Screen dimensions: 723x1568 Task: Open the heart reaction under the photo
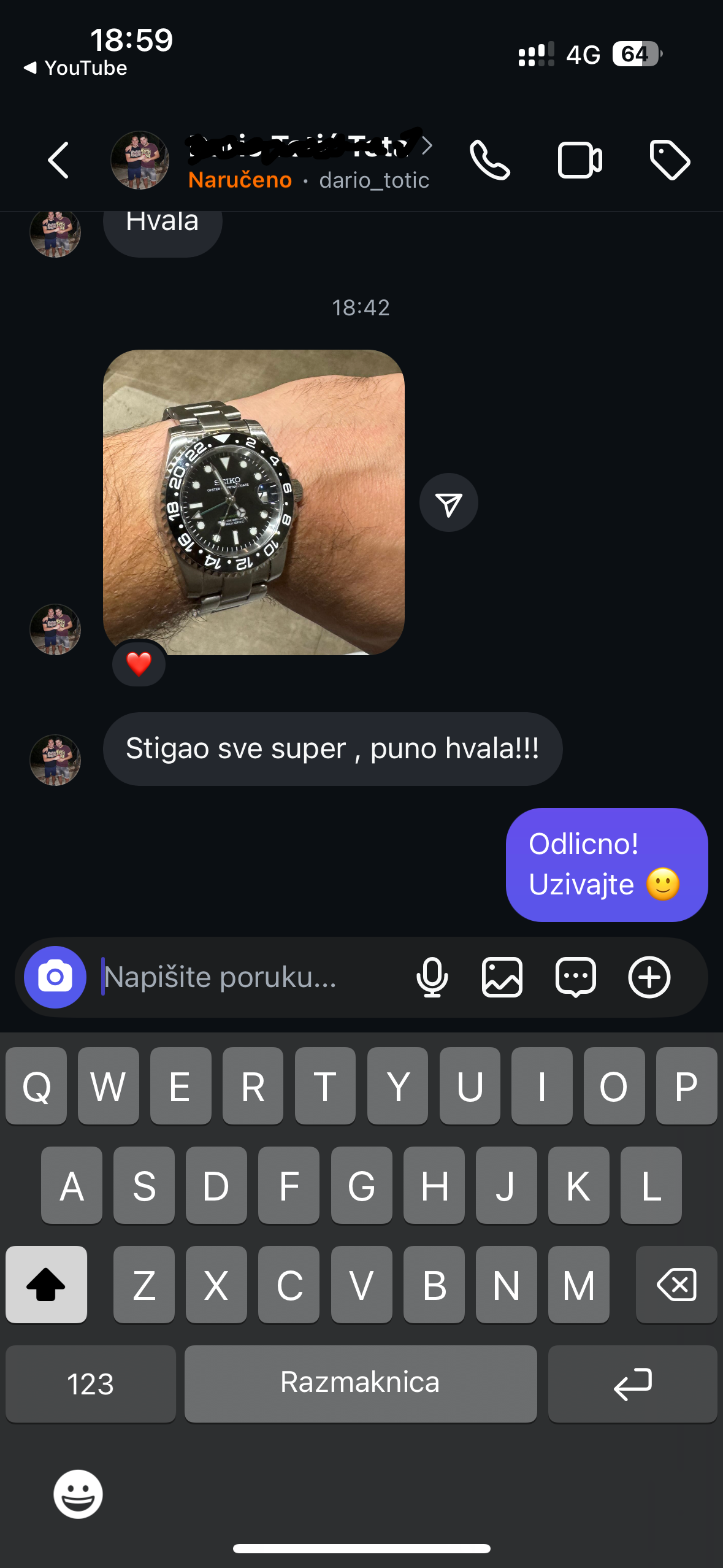pos(139,664)
